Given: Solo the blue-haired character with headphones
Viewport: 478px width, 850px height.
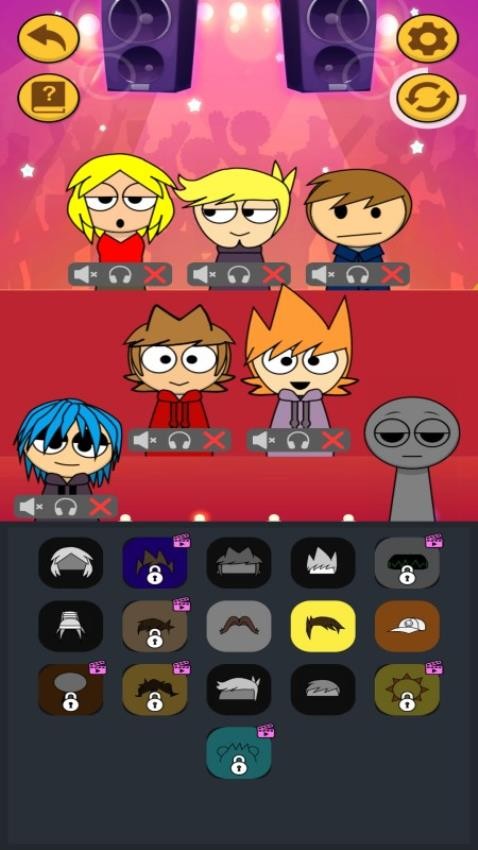Looking at the screenshot, I should [x=66, y=507].
